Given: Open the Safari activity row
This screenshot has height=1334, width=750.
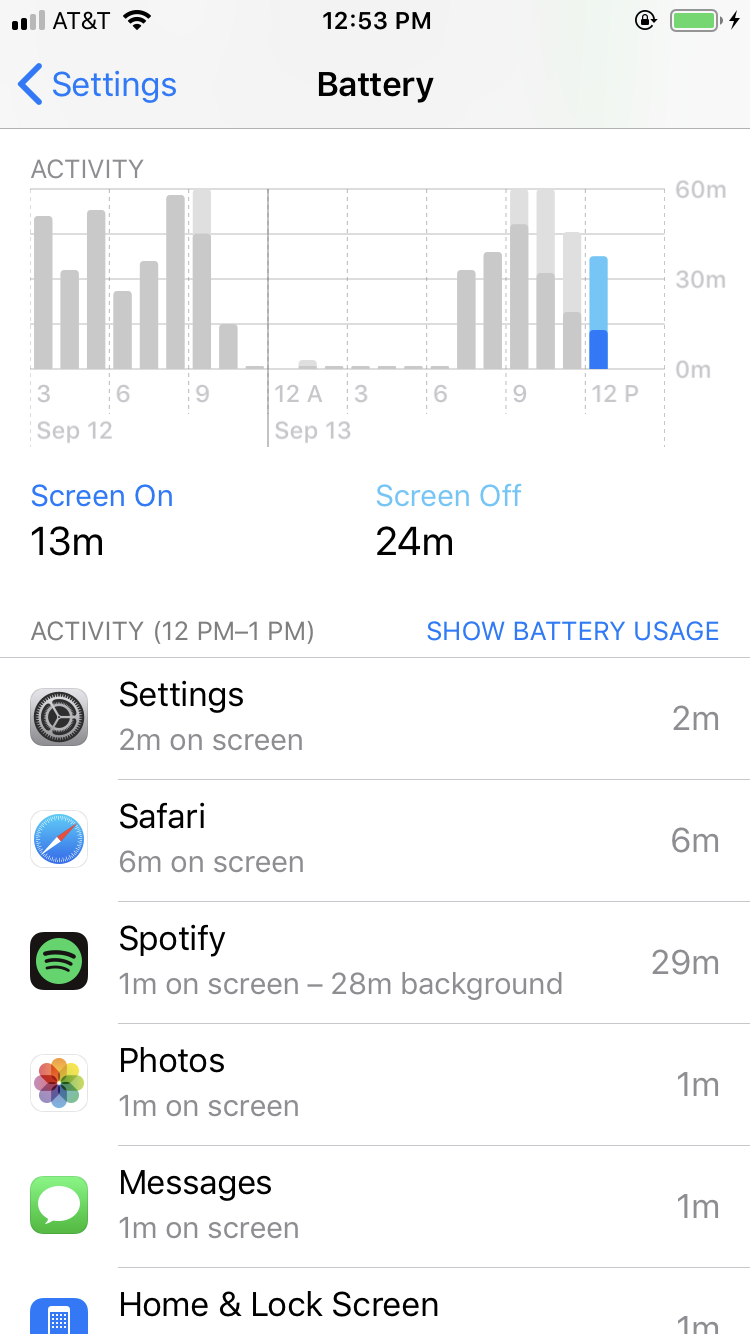Looking at the screenshot, I should click(x=375, y=840).
